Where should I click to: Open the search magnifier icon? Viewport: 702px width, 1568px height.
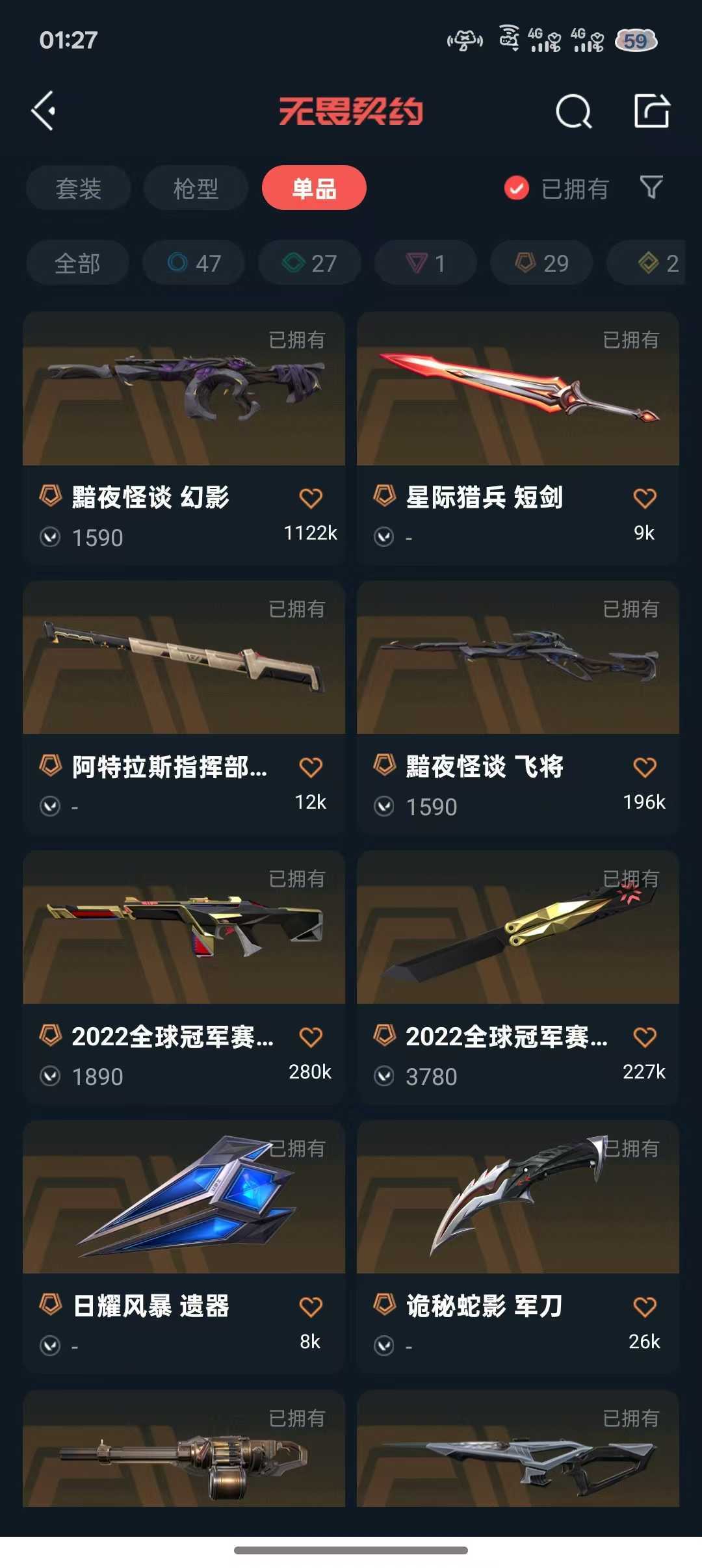573,112
